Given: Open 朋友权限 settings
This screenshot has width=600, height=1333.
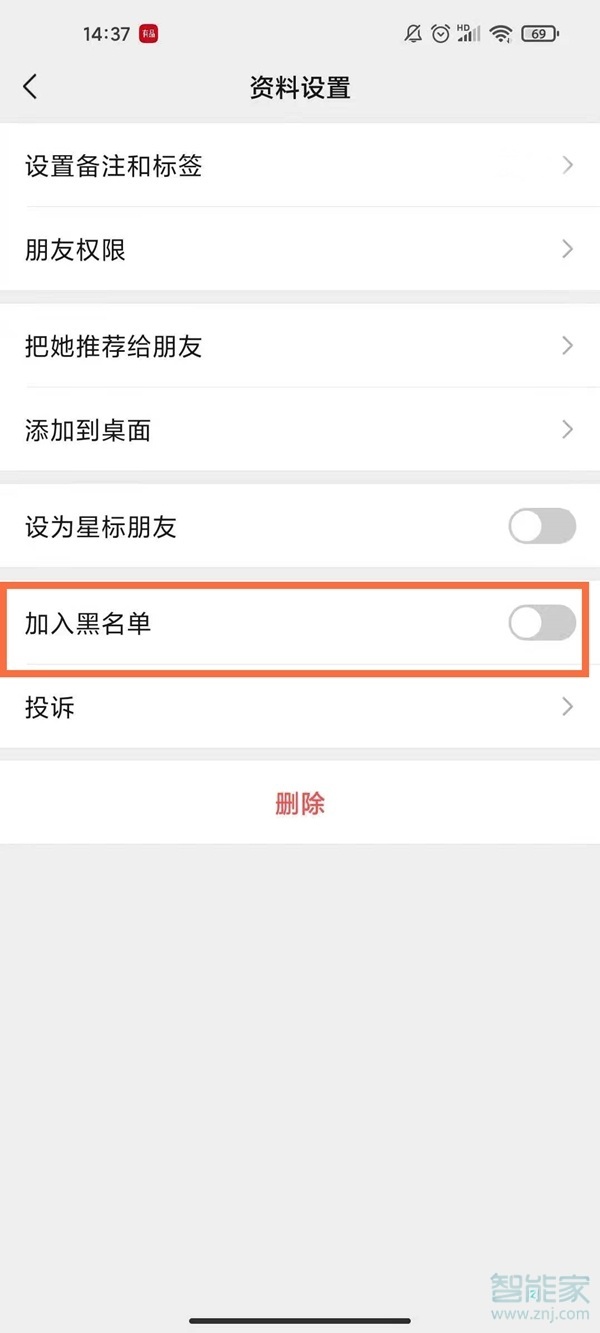Looking at the screenshot, I should click(x=300, y=249).
